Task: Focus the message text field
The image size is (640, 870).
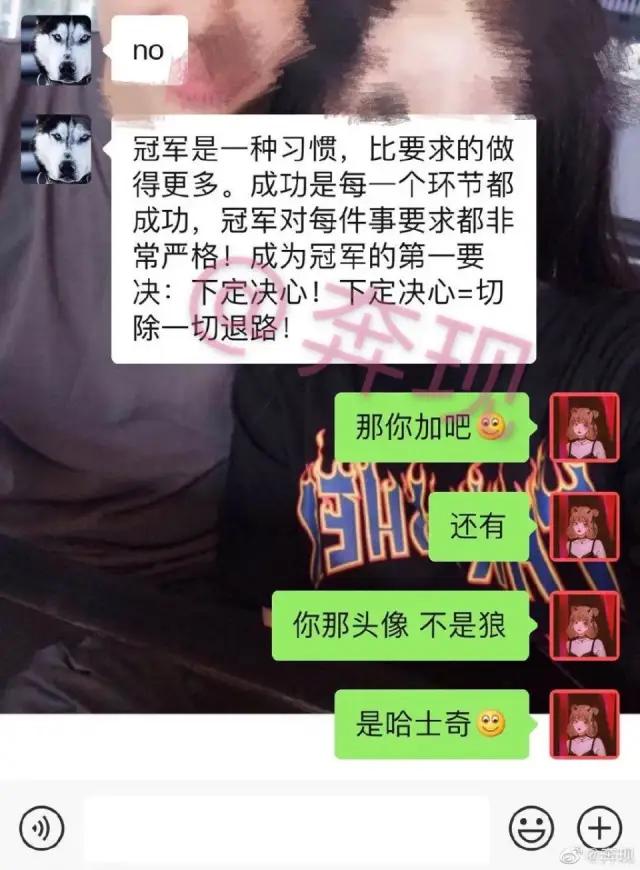Action: (x=286, y=827)
